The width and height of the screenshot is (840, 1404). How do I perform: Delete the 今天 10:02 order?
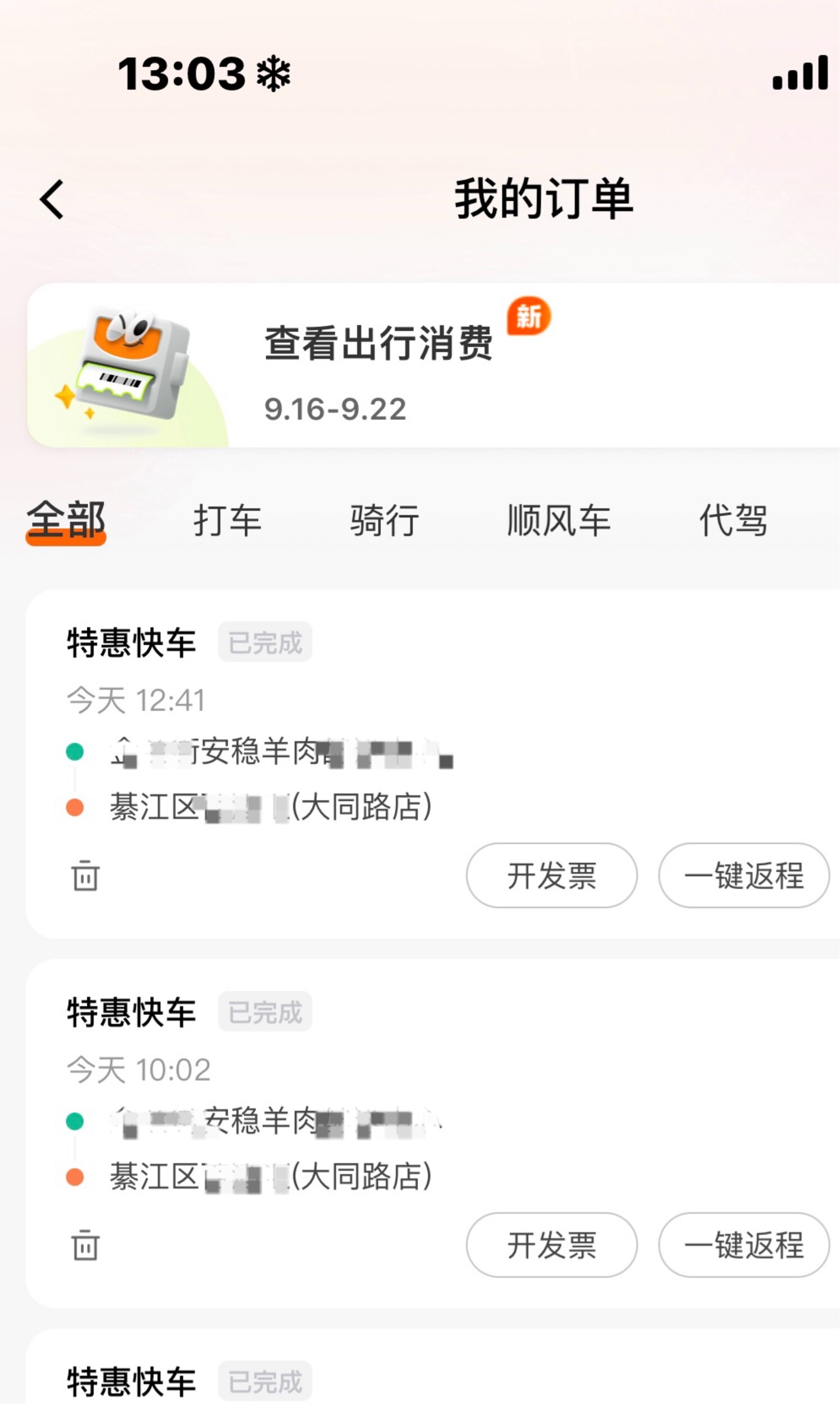(86, 1245)
